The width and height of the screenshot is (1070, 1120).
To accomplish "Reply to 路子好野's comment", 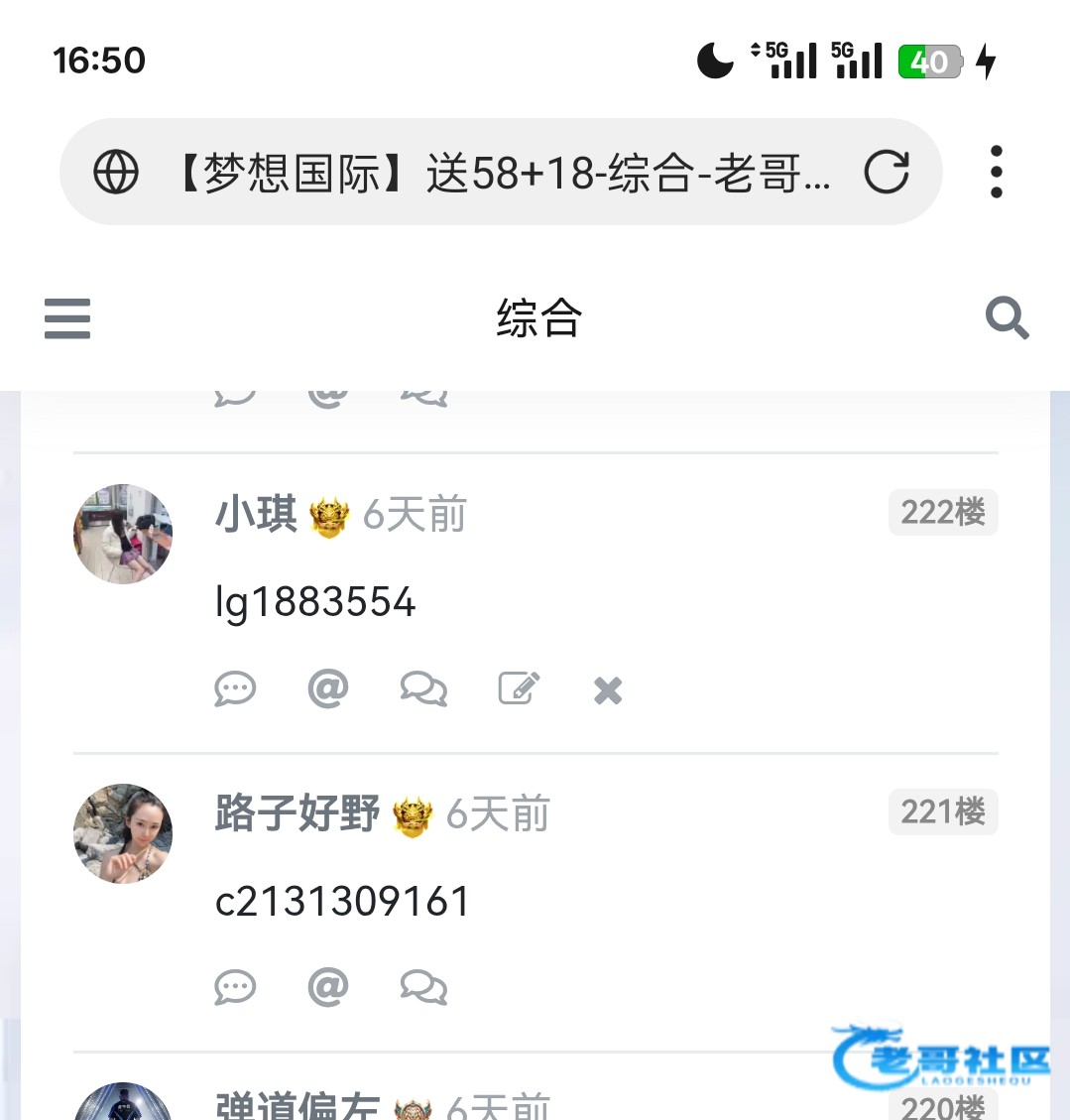I will [235, 988].
